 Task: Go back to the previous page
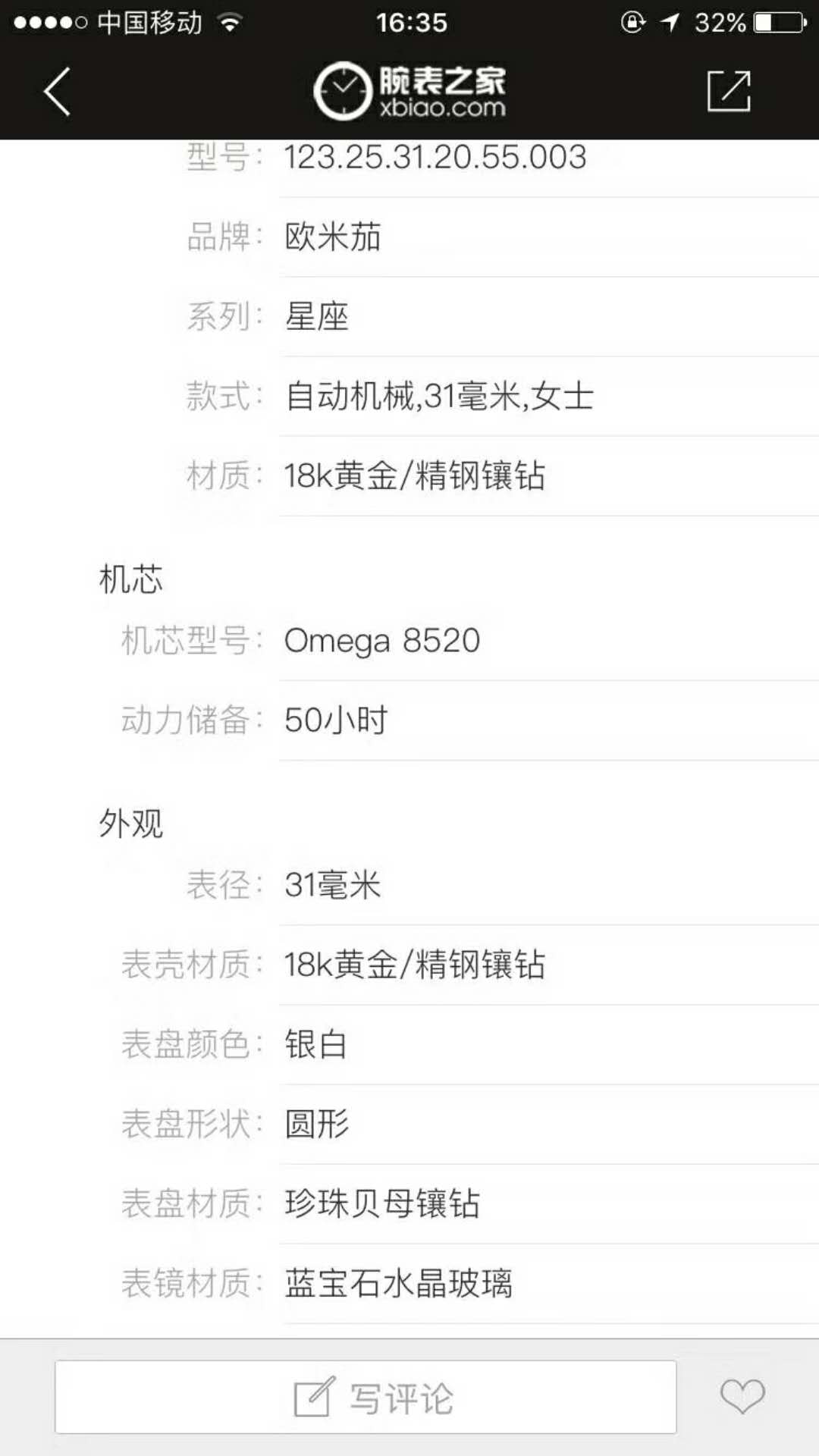click(57, 92)
